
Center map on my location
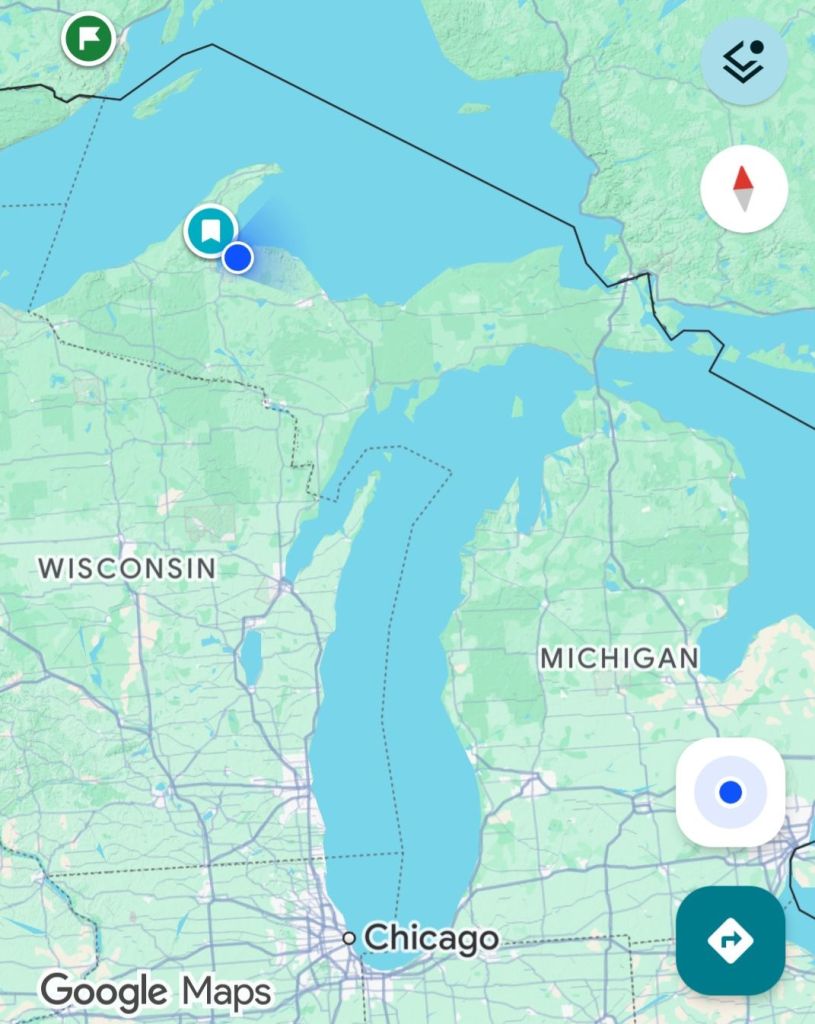tap(730, 792)
